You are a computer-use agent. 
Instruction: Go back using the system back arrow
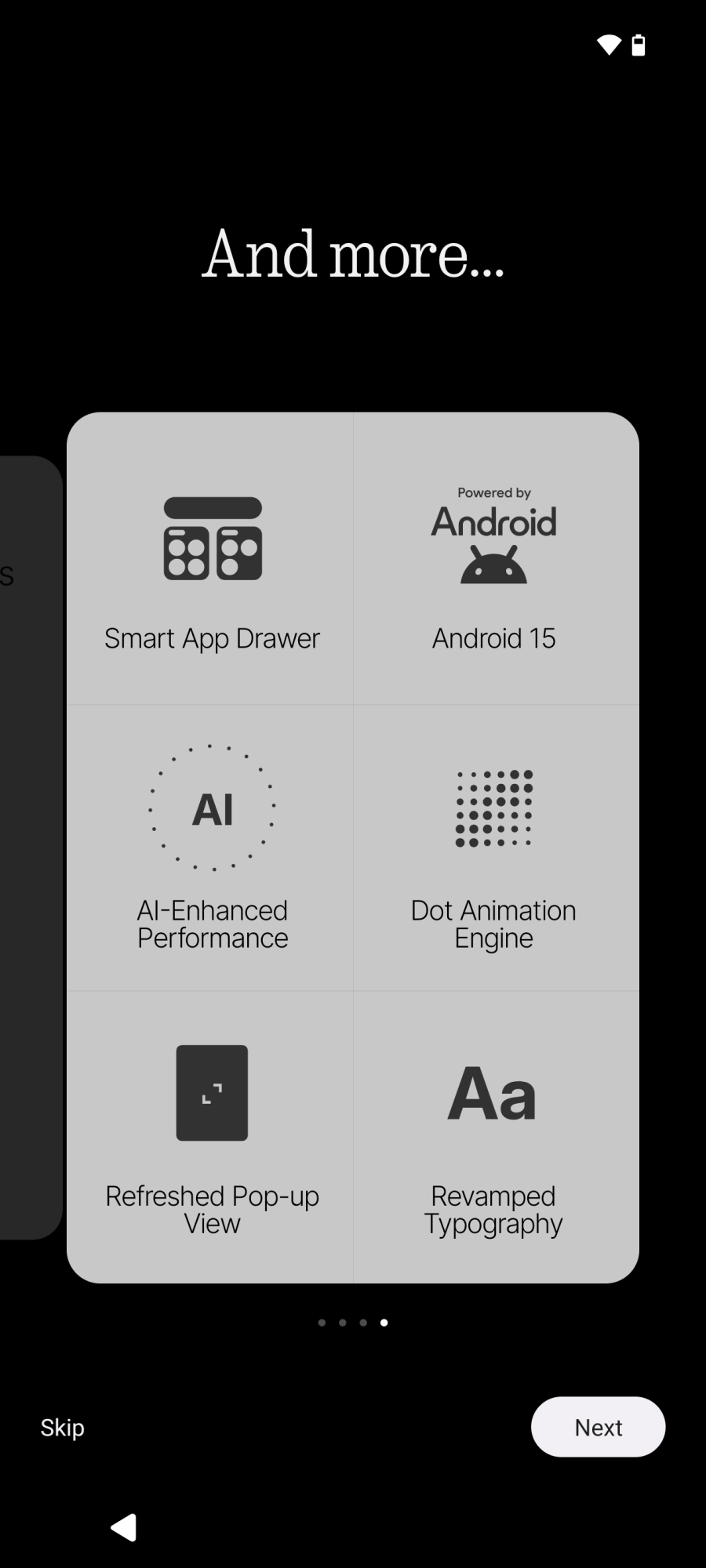click(124, 1527)
